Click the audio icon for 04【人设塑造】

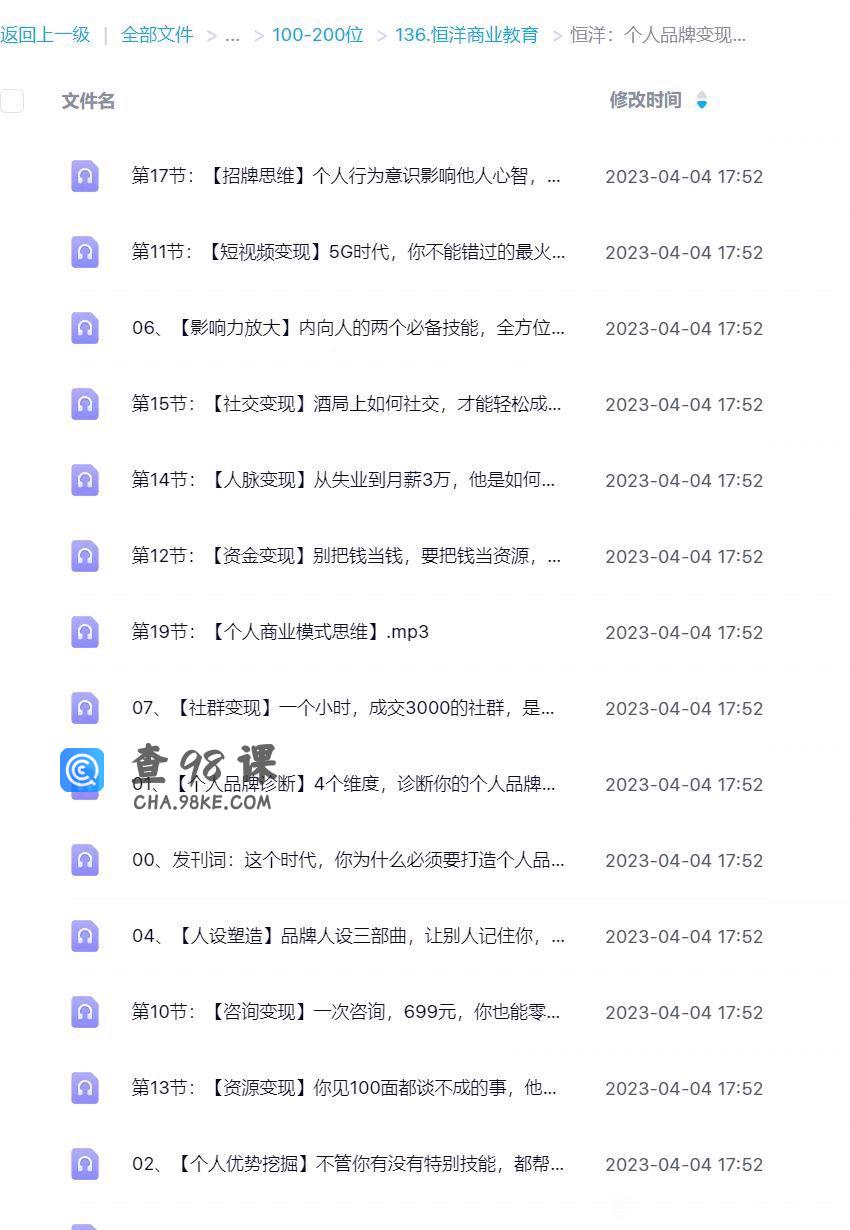pos(85,936)
